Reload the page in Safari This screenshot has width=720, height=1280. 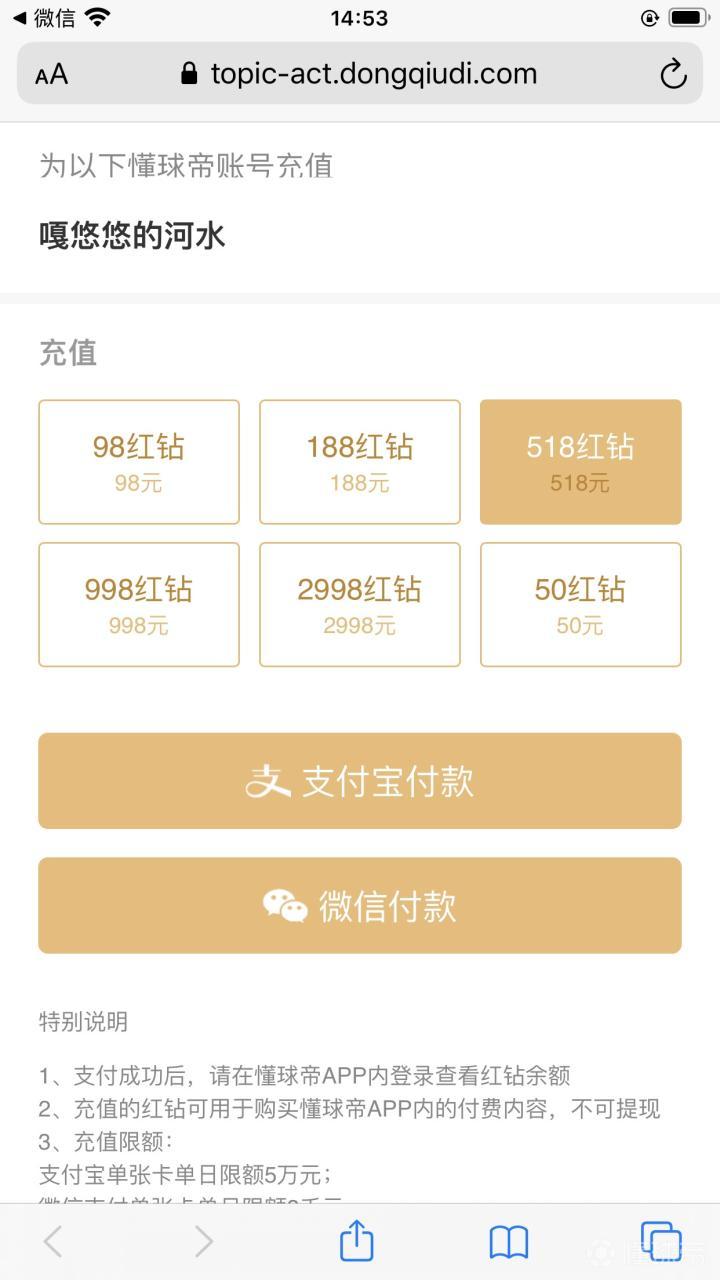click(x=673, y=74)
